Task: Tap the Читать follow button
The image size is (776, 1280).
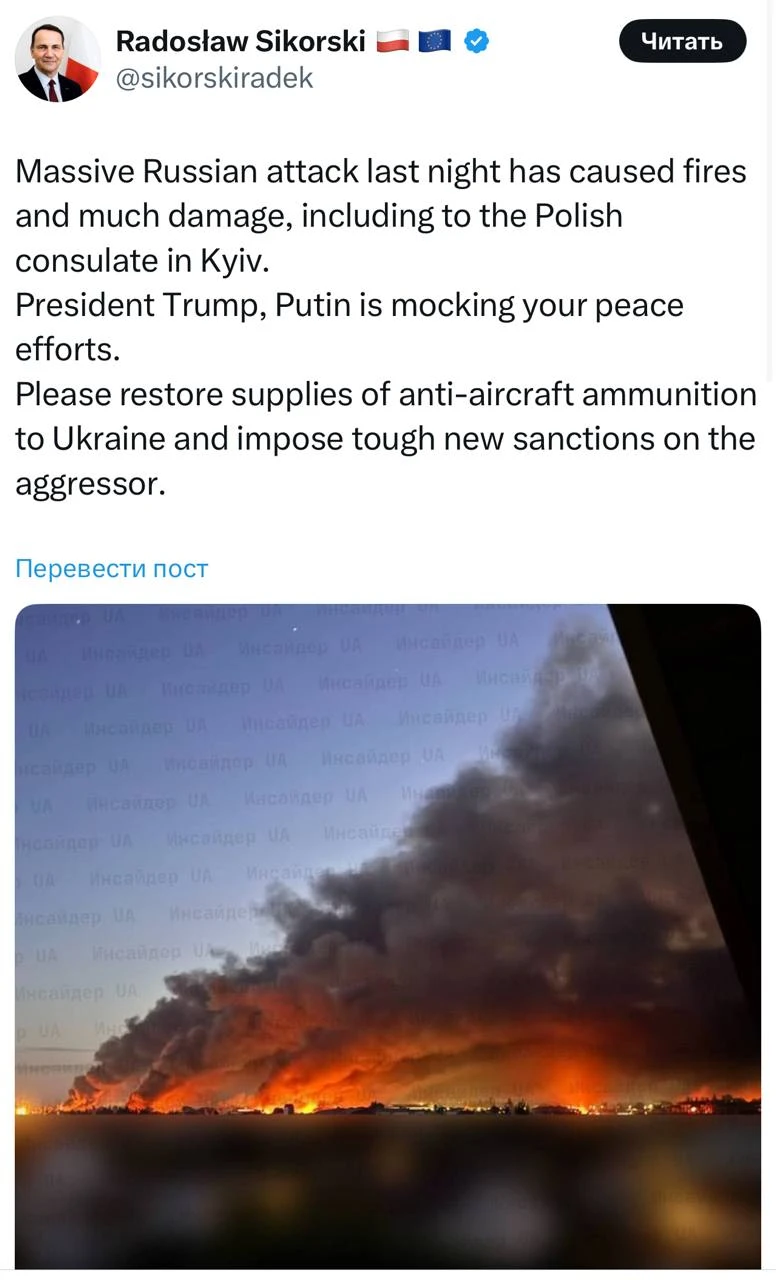Action: [x=682, y=41]
